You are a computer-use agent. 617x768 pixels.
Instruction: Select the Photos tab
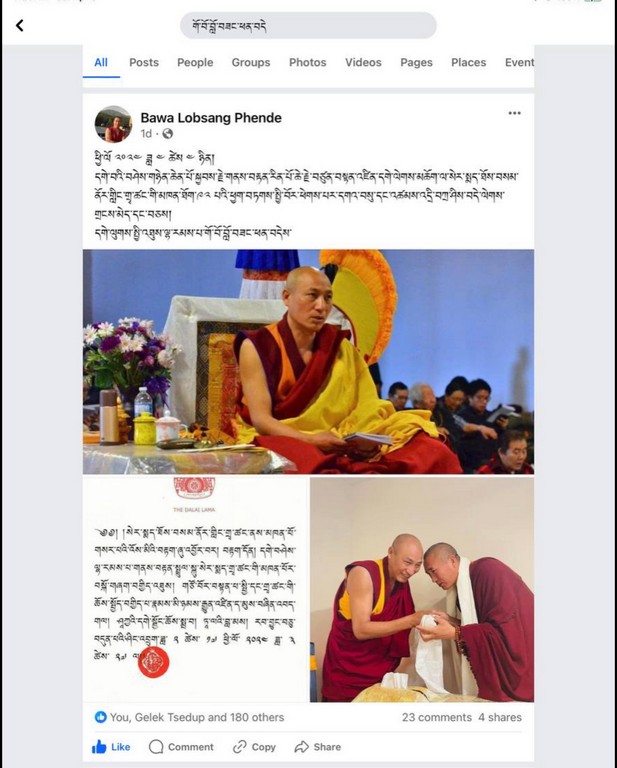tap(308, 62)
